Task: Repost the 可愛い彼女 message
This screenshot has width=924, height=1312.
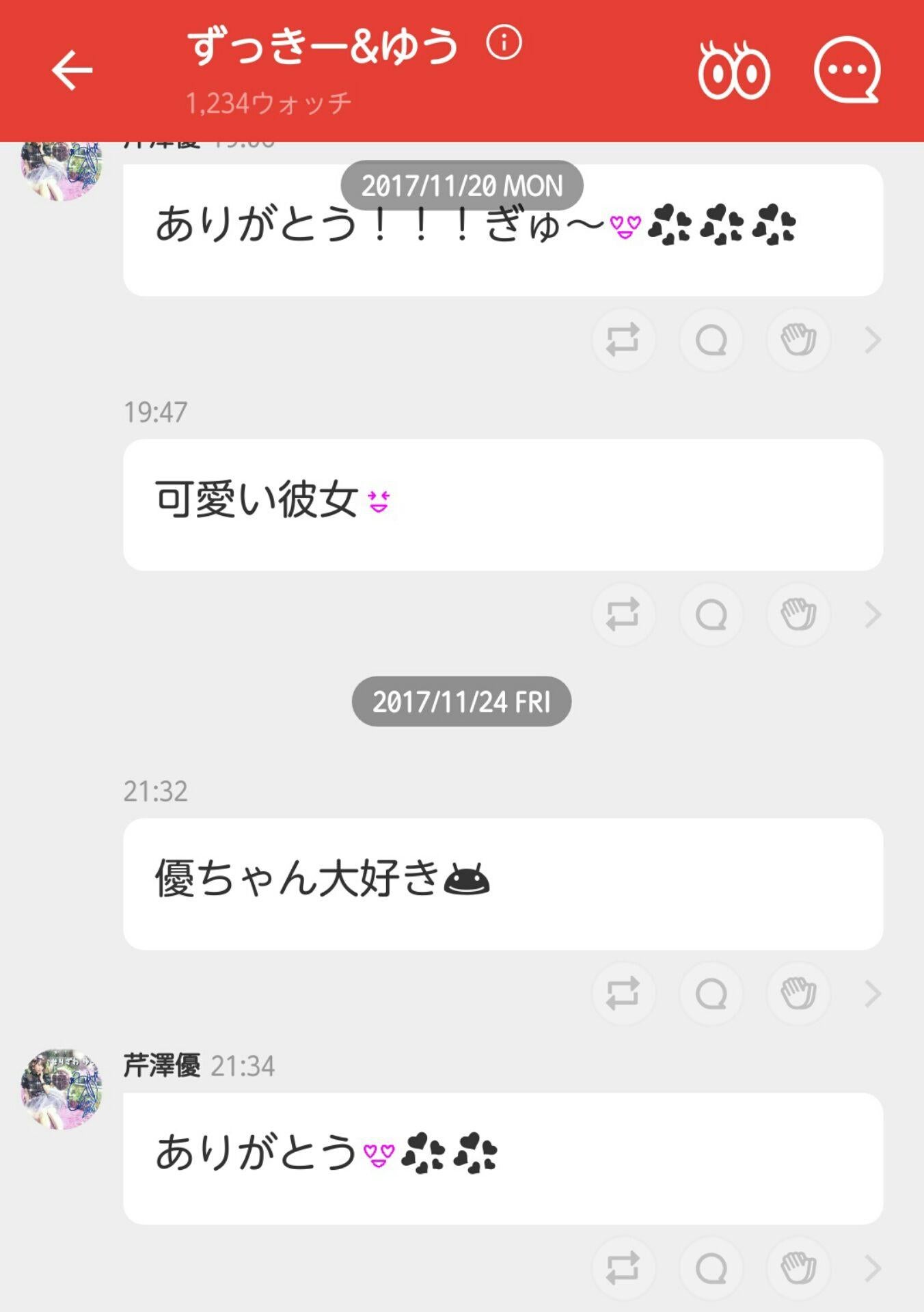Action: (x=624, y=615)
